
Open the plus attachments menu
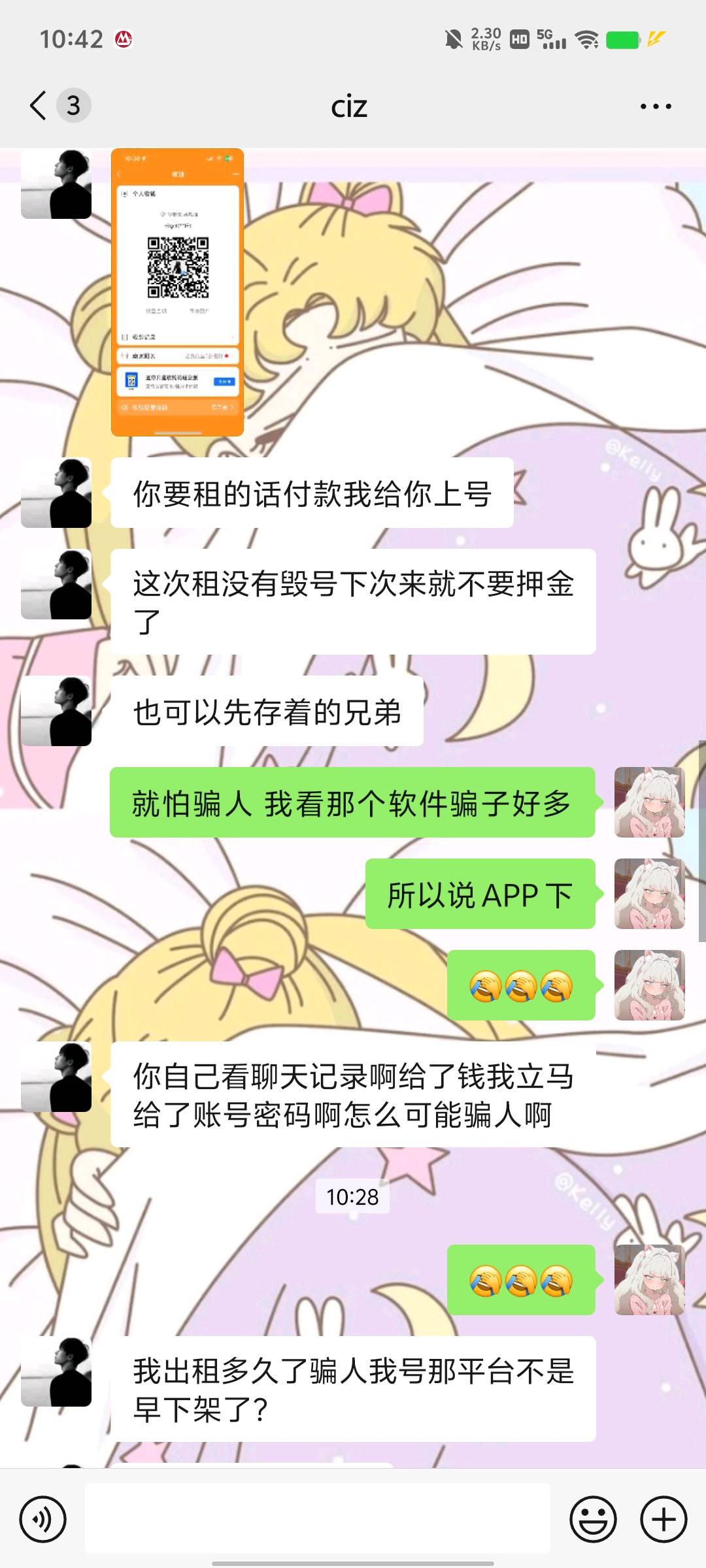pyautogui.click(x=664, y=1520)
